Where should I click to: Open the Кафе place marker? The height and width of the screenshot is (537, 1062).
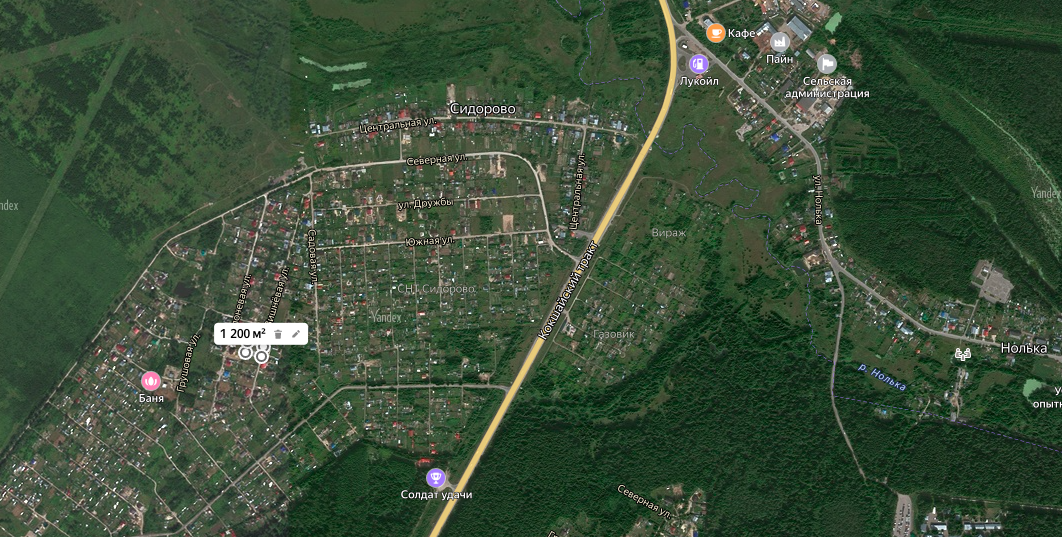(715, 33)
